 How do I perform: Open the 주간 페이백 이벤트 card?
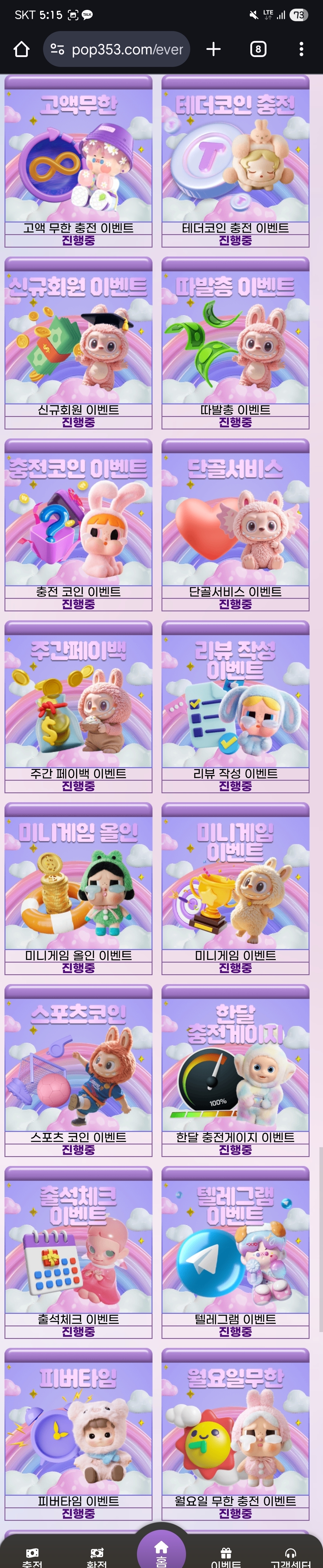tap(79, 706)
